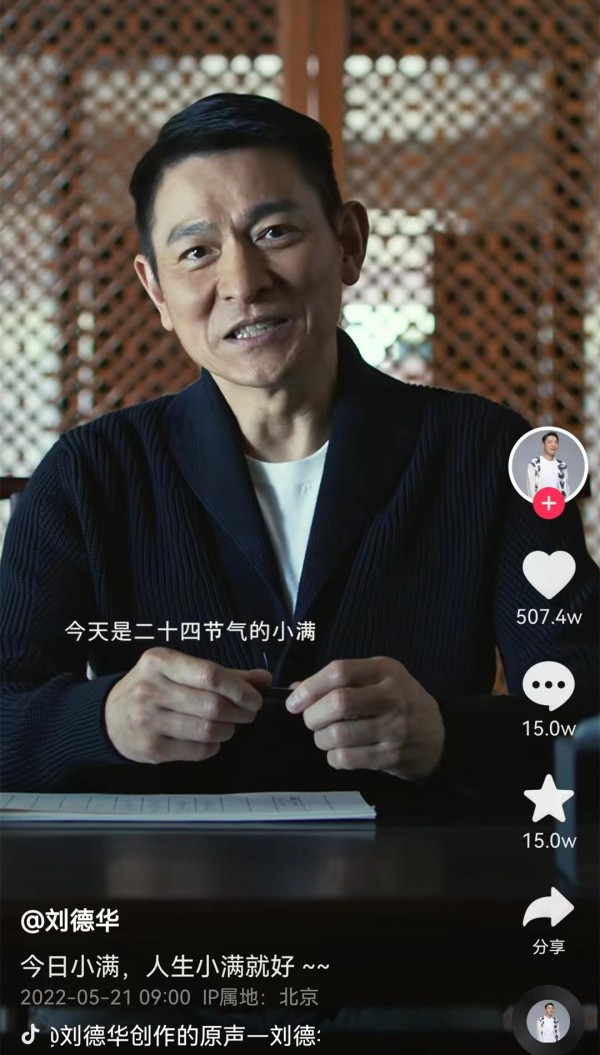Screen dimensions: 600x1055
Task: Open the comments bubble
Action: click(549, 686)
